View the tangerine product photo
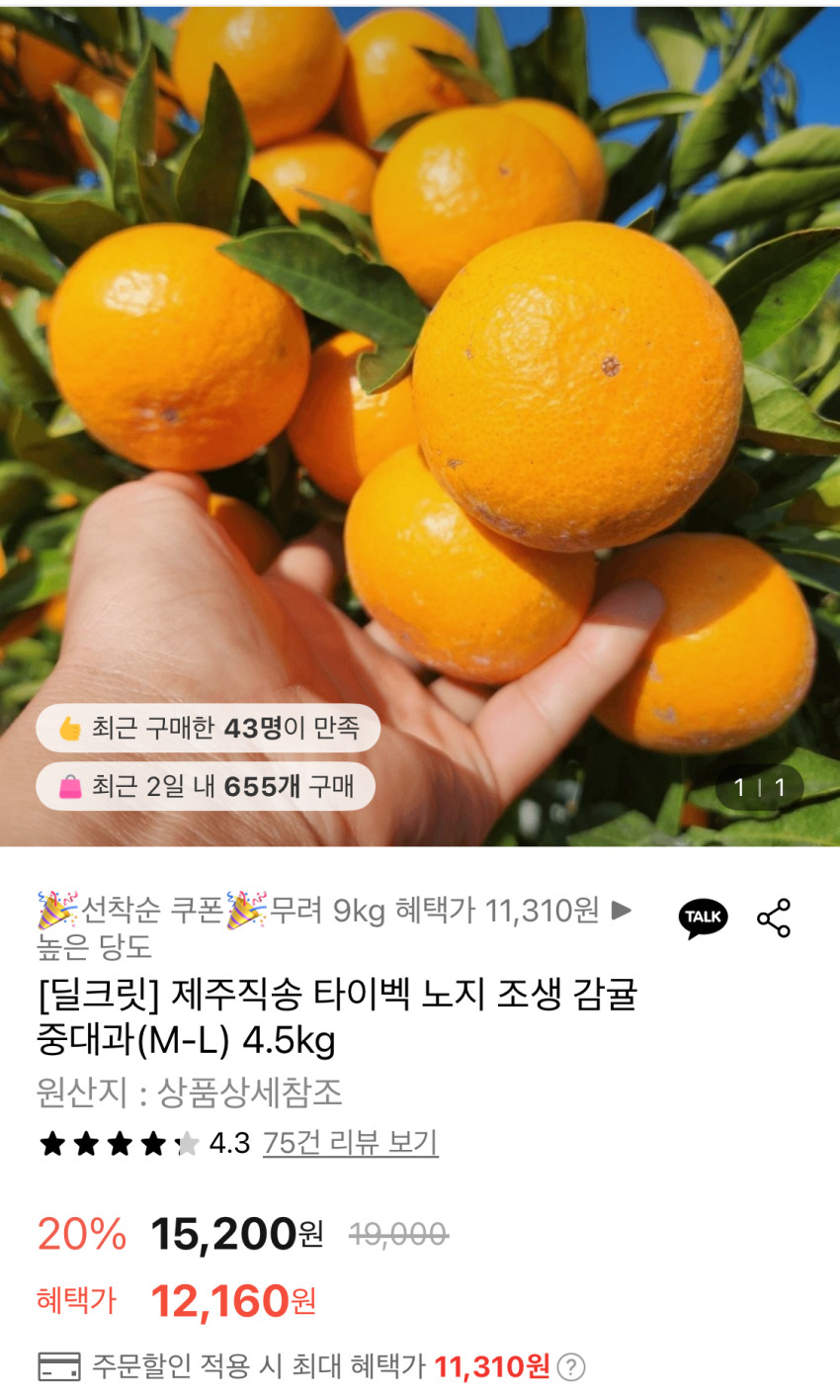 (420, 395)
